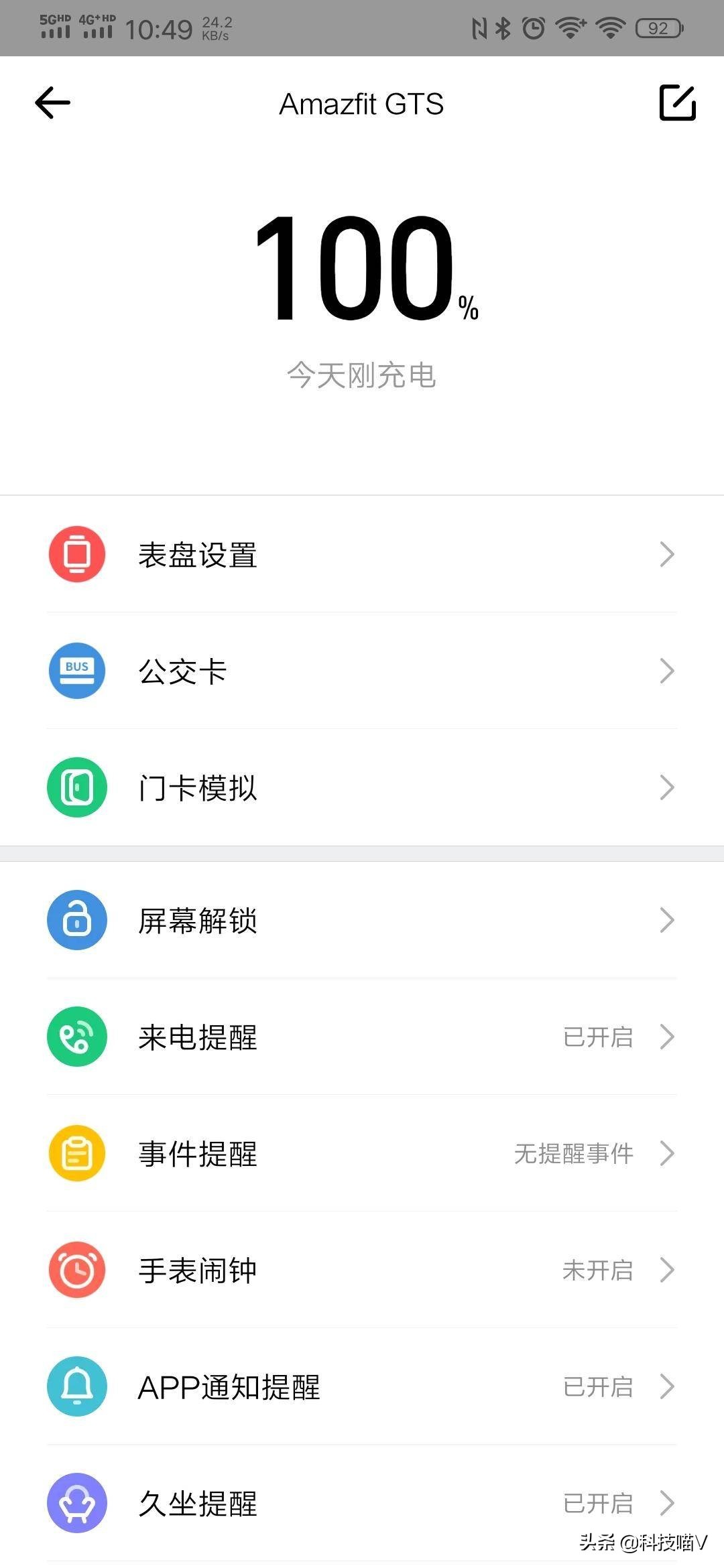Viewport: 724px width, 1568px height.
Task: Open 来电提醒 incoming call alert
Action: pyautogui.click(x=362, y=1037)
